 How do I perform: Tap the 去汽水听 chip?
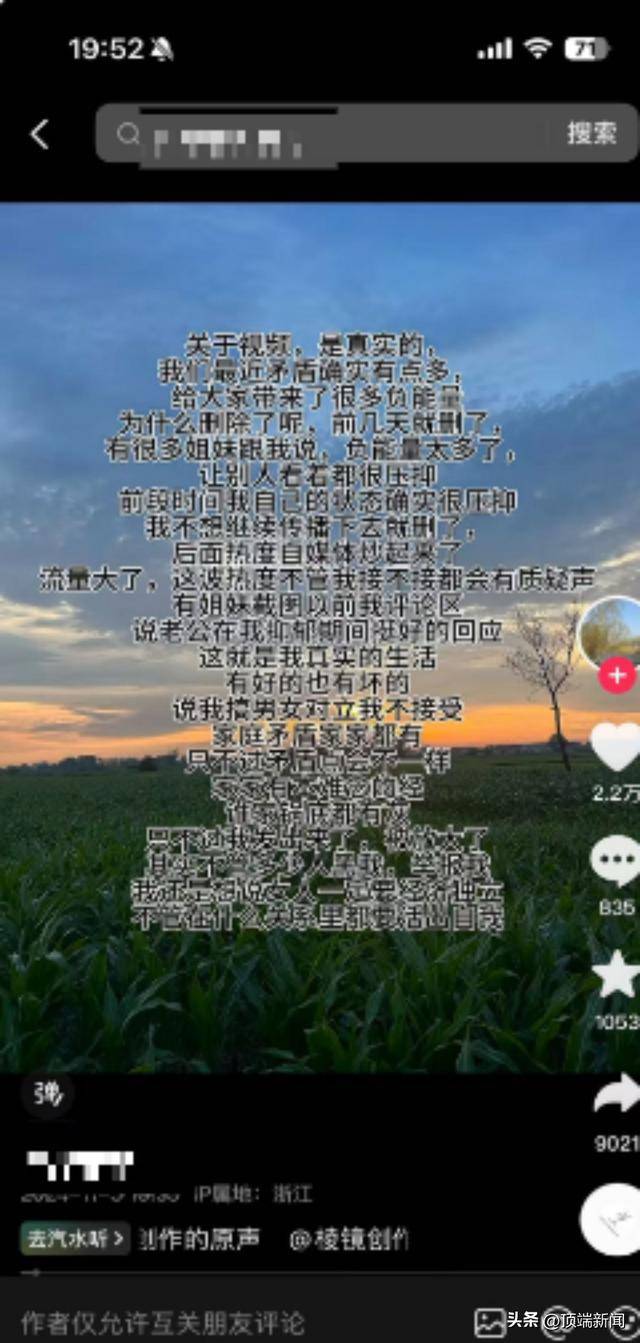[75, 1239]
